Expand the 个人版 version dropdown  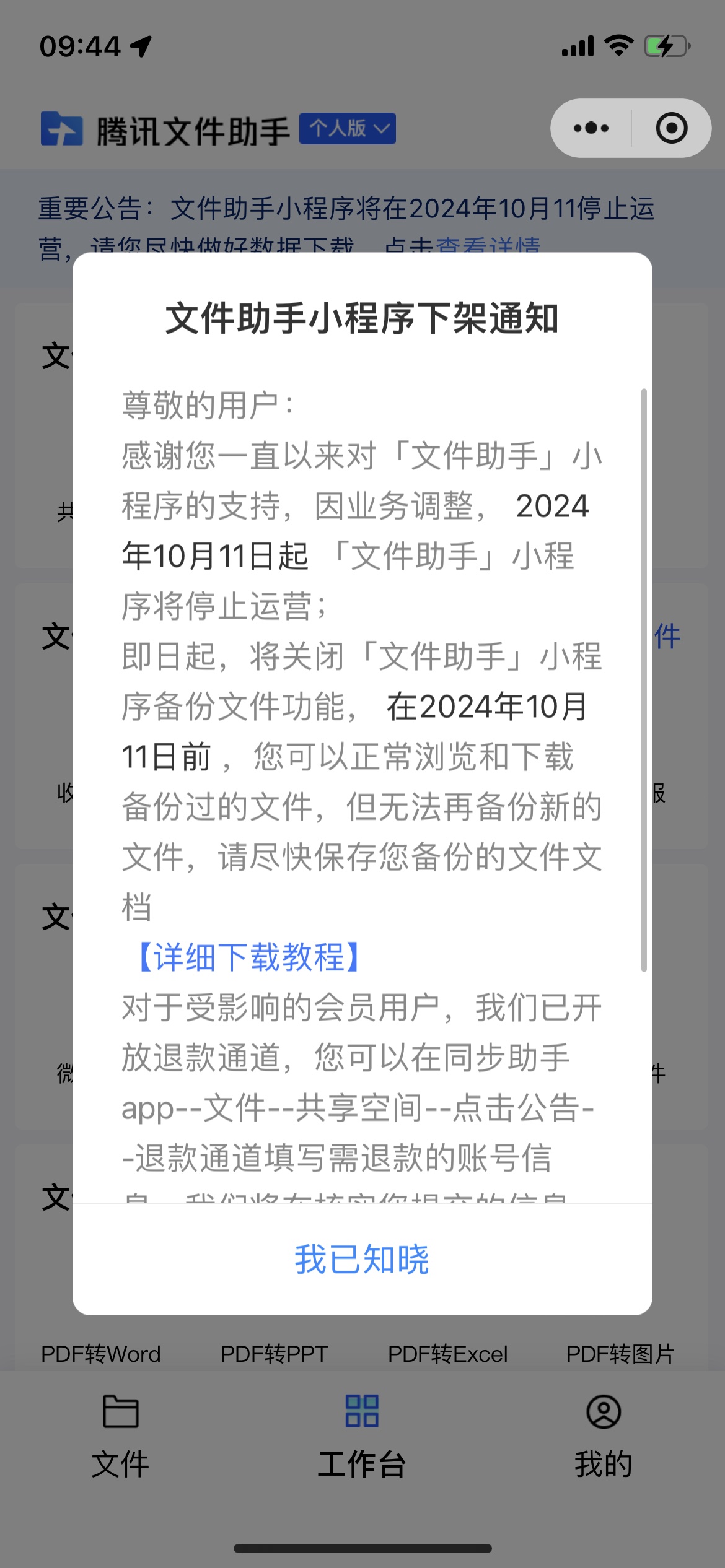[x=348, y=129]
